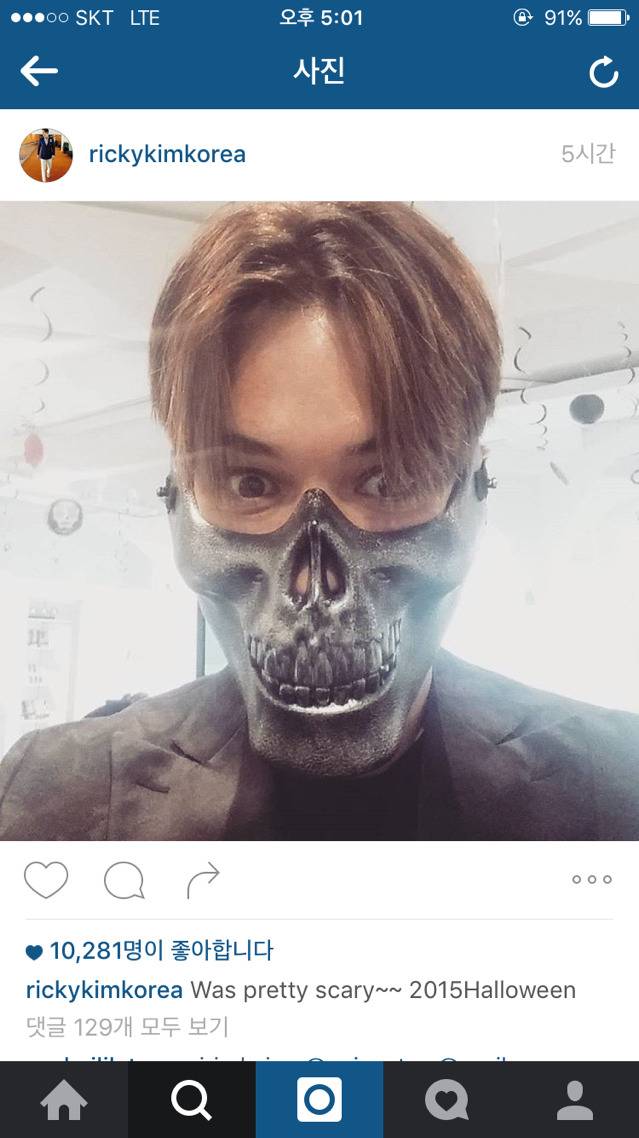Like the post with the heart icon

pyautogui.click(x=46, y=880)
